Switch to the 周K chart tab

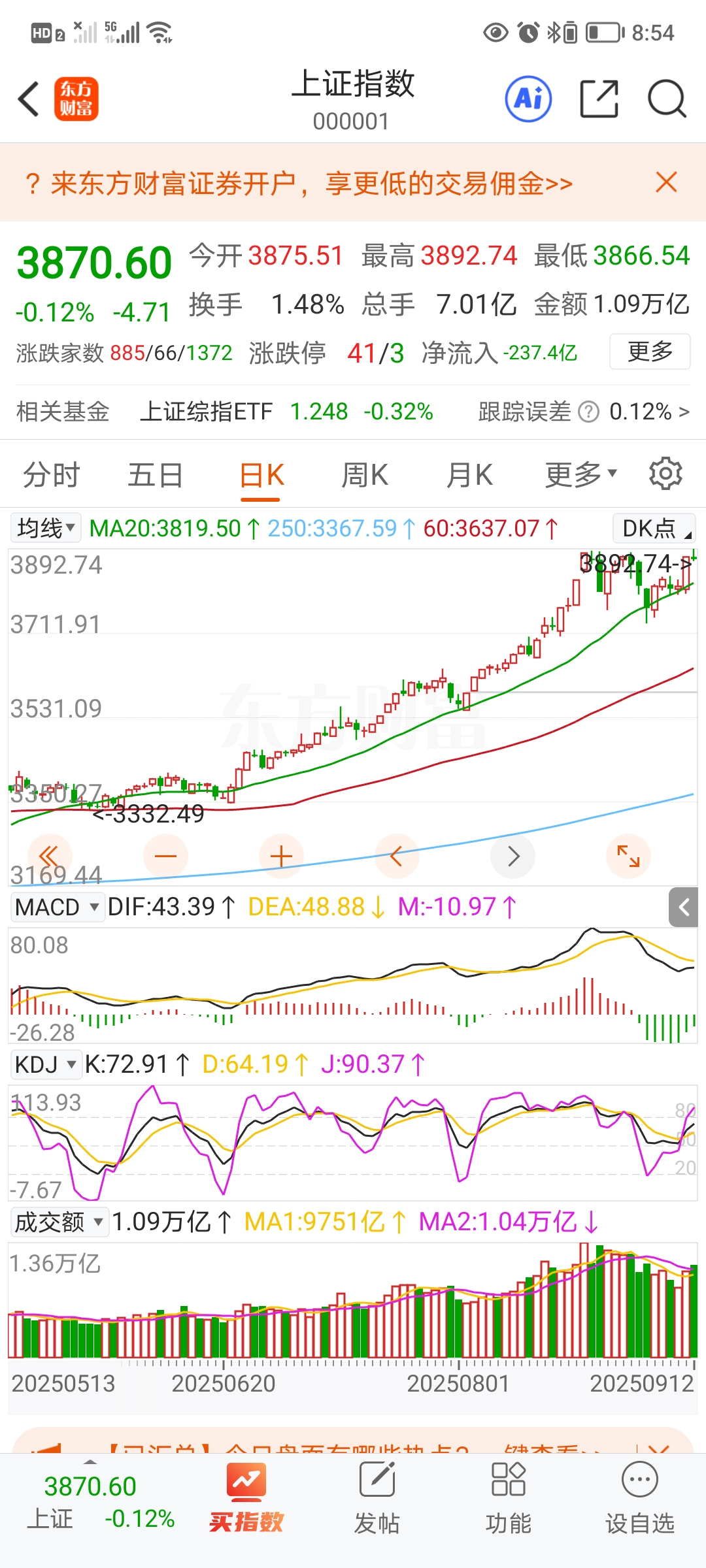(x=365, y=475)
